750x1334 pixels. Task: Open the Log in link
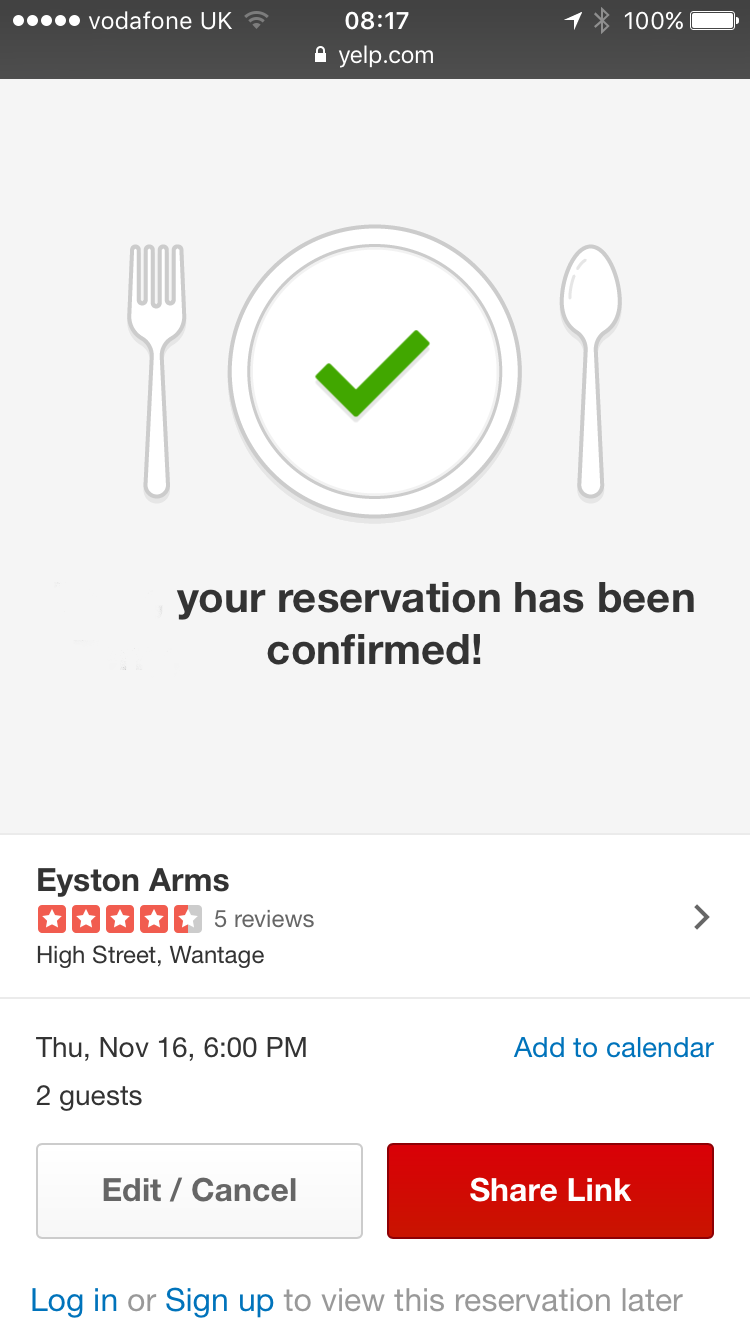pos(74,1301)
